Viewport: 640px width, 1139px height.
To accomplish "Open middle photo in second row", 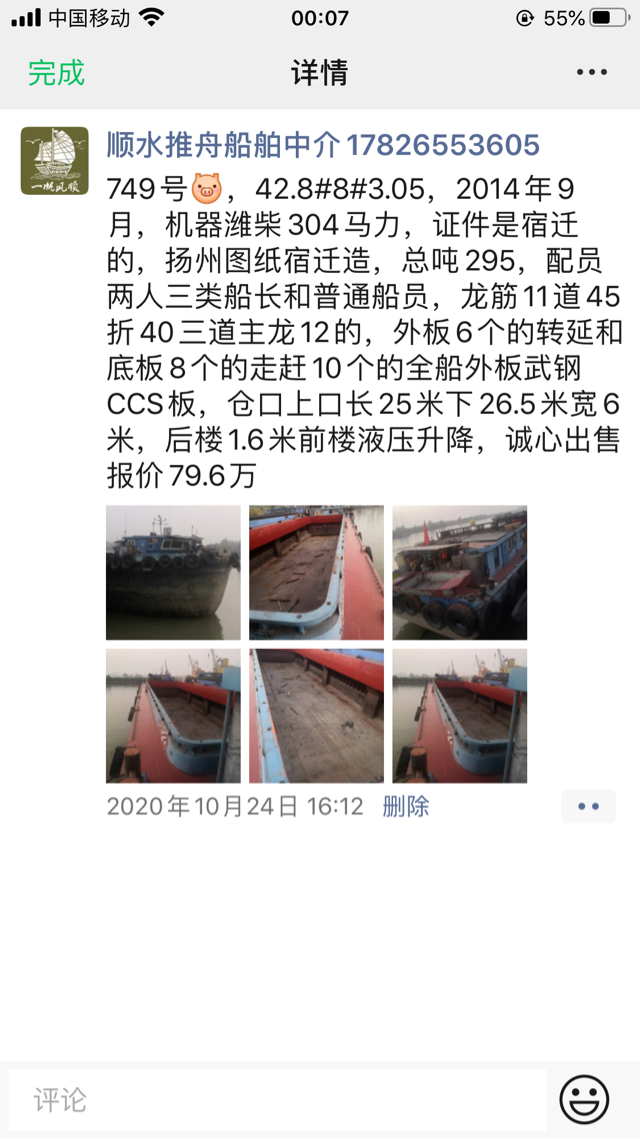I will click(x=316, y=715).
